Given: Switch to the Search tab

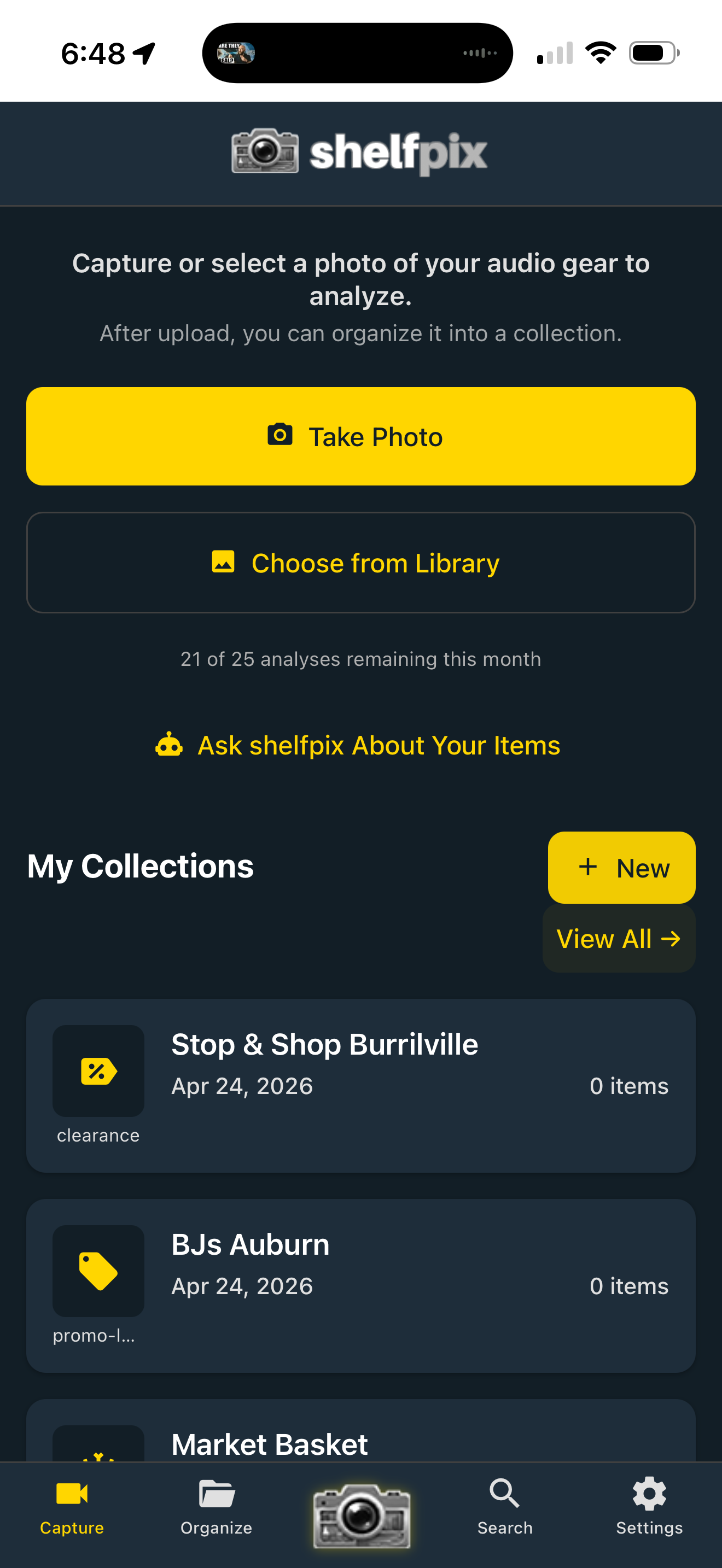Looking at the screenshot, I should tap(505, 1507).
